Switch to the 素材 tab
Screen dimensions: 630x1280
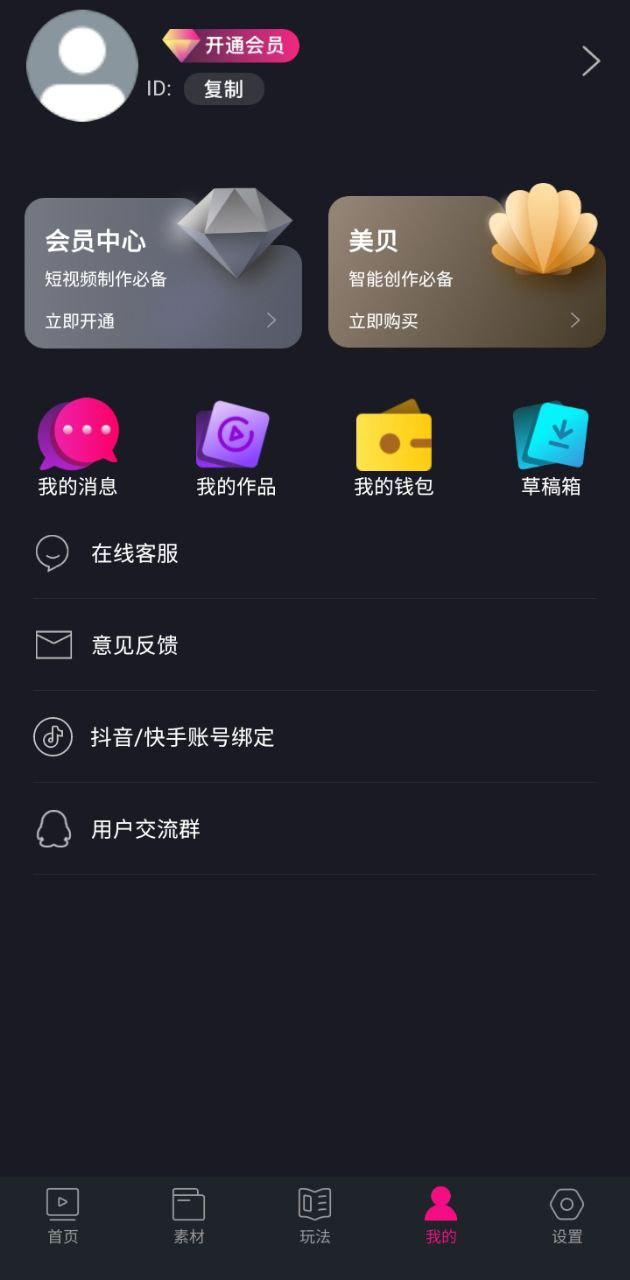click(x=189, y=1215)
